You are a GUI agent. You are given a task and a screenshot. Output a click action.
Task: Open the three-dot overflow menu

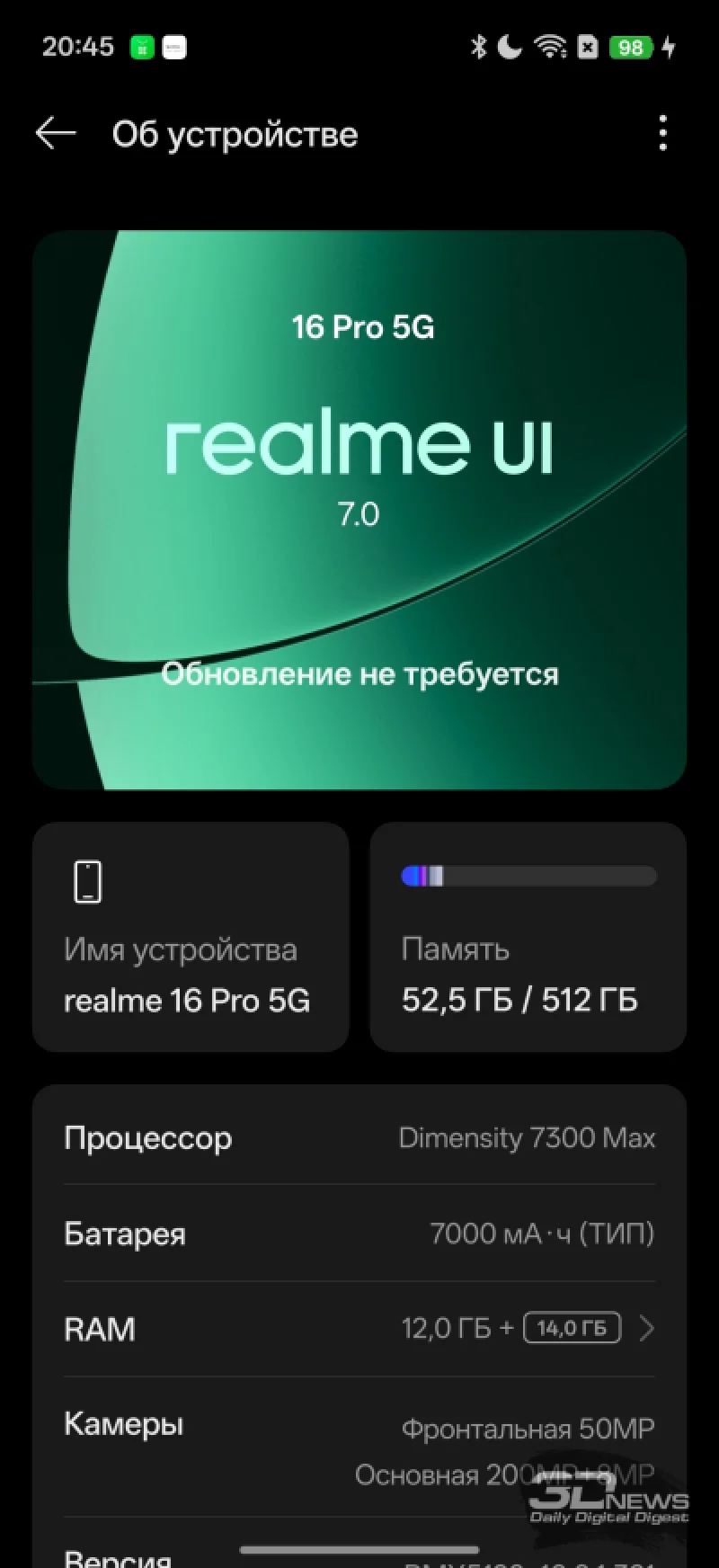pyautogui.click(x=662, y=133)
